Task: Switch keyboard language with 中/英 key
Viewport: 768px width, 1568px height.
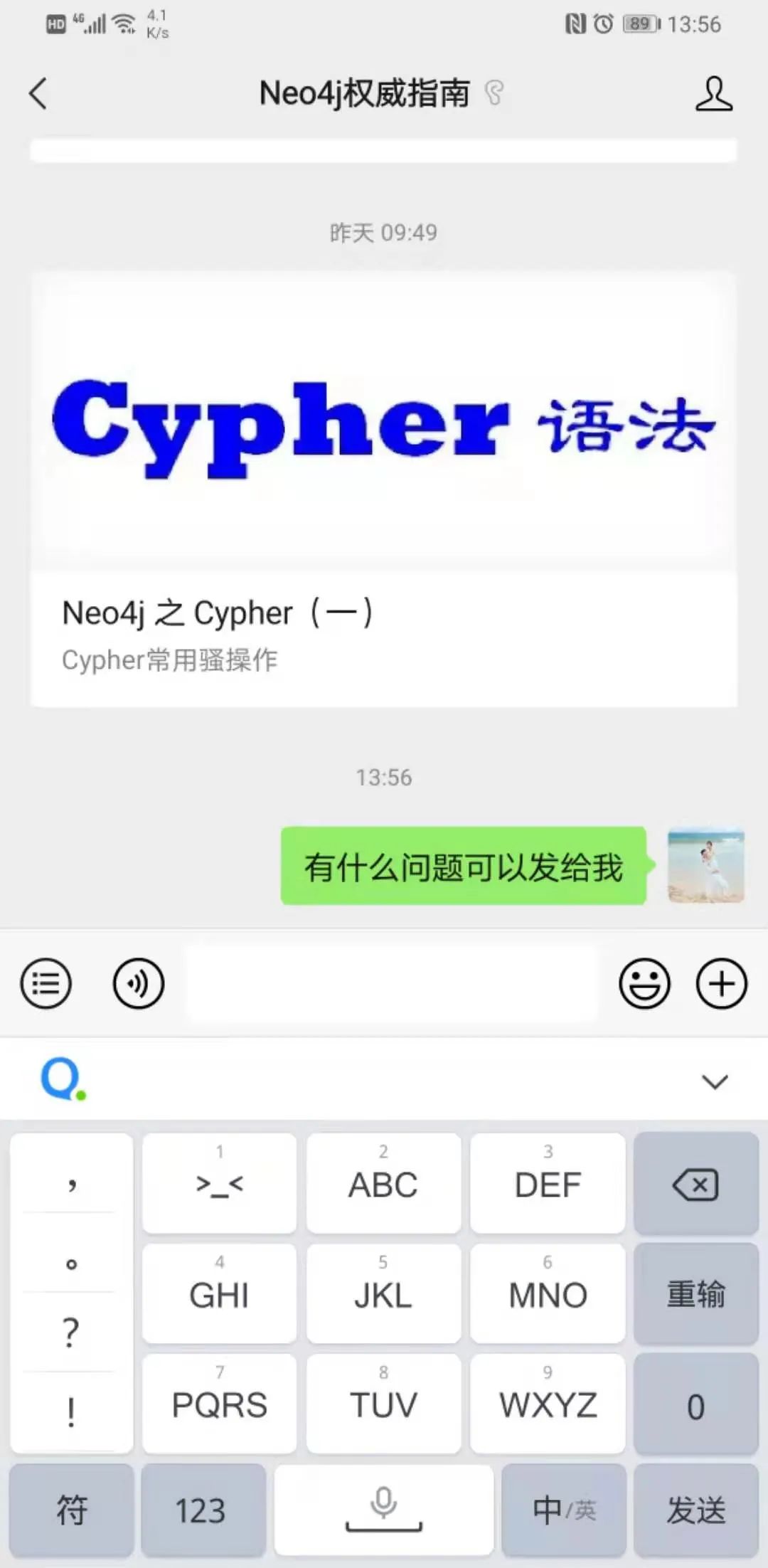Action: point(563,1510)
